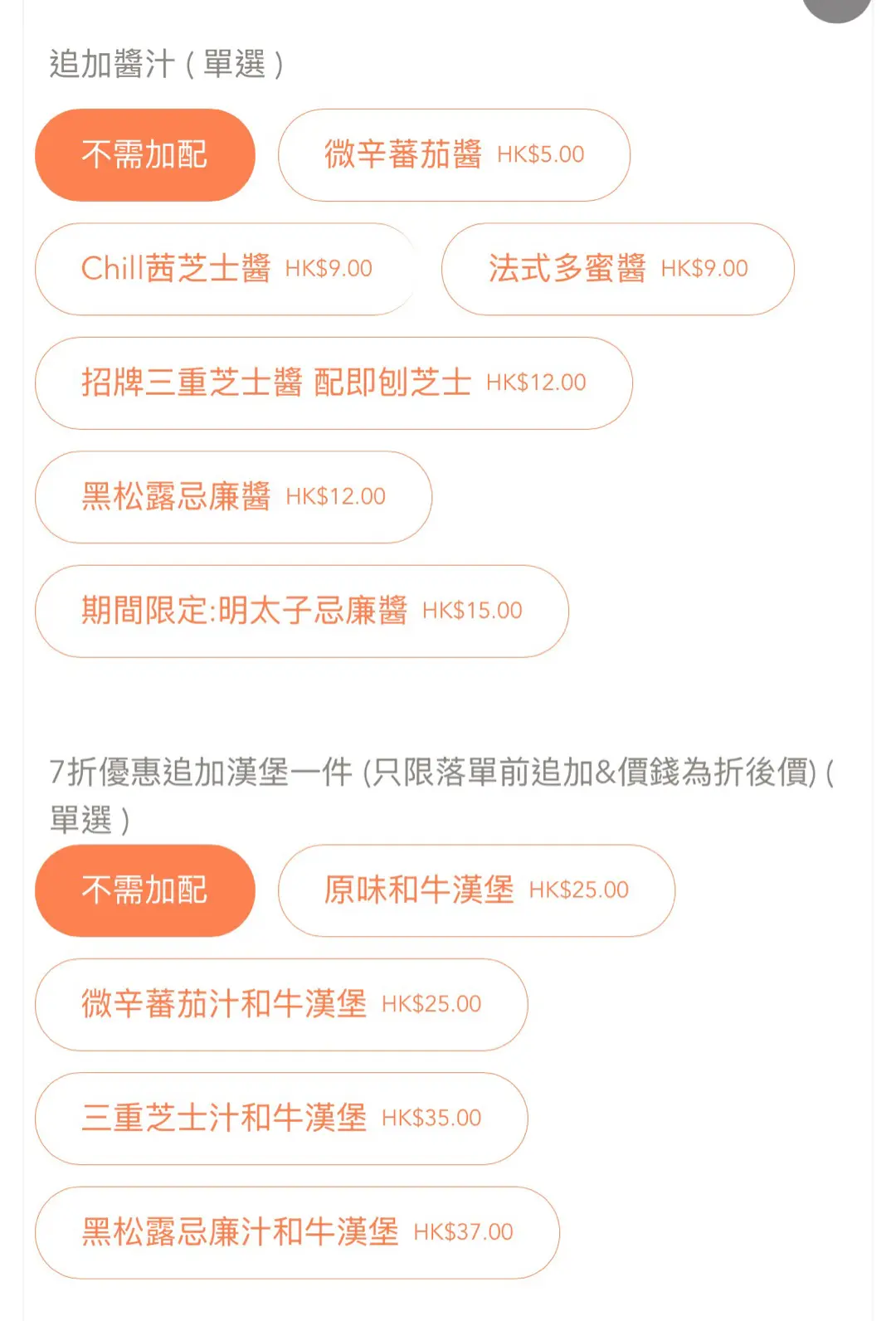This screenshot has width=896, height=1321.
Task: Select 黑松露忌廉汁和牛漢堡 for HK$37.00
Action: pyautogui.click(x=296, y=1232)
